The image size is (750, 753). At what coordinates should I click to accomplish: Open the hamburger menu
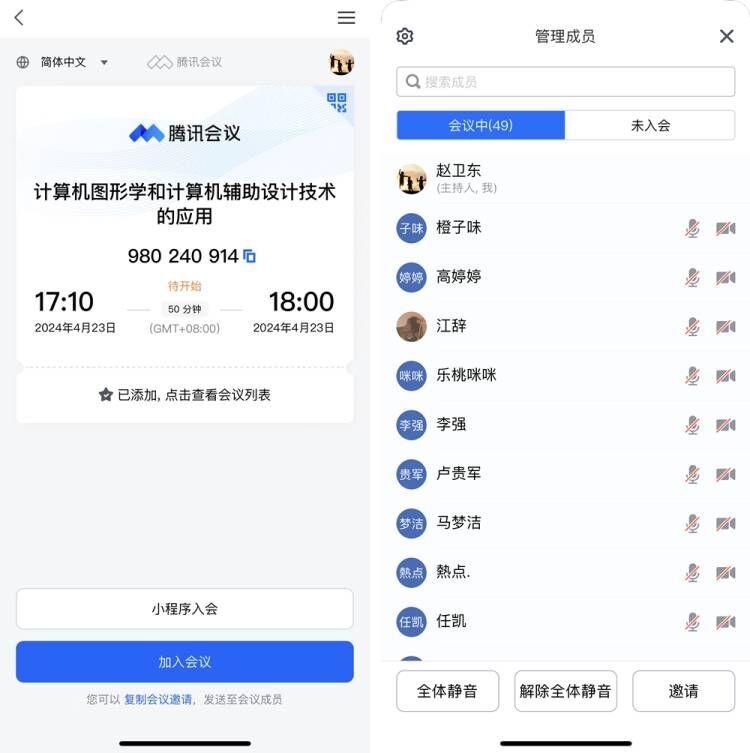tap(346, 17)
